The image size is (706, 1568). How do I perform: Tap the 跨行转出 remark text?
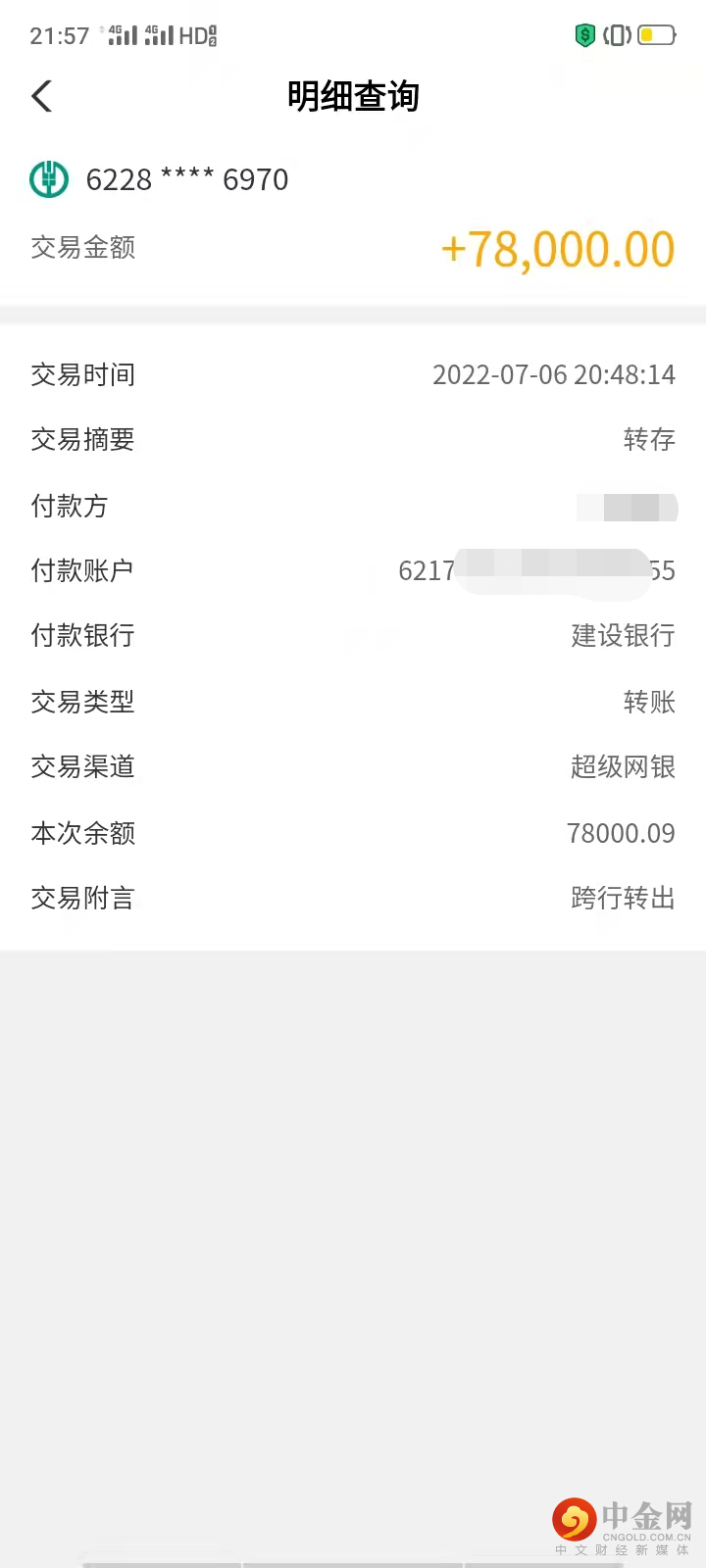point(623,899)
